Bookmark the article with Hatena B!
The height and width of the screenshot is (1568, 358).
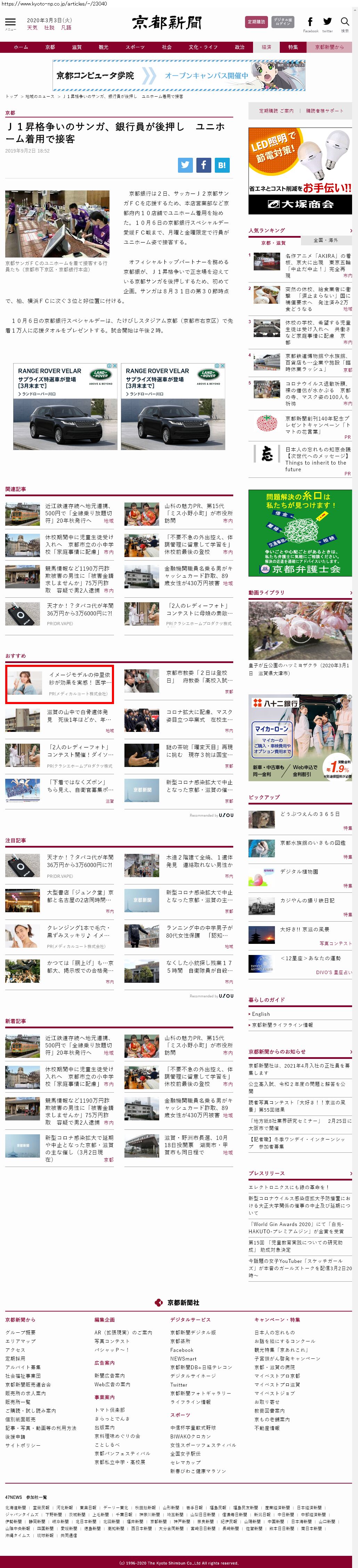[x=222, y=164]
